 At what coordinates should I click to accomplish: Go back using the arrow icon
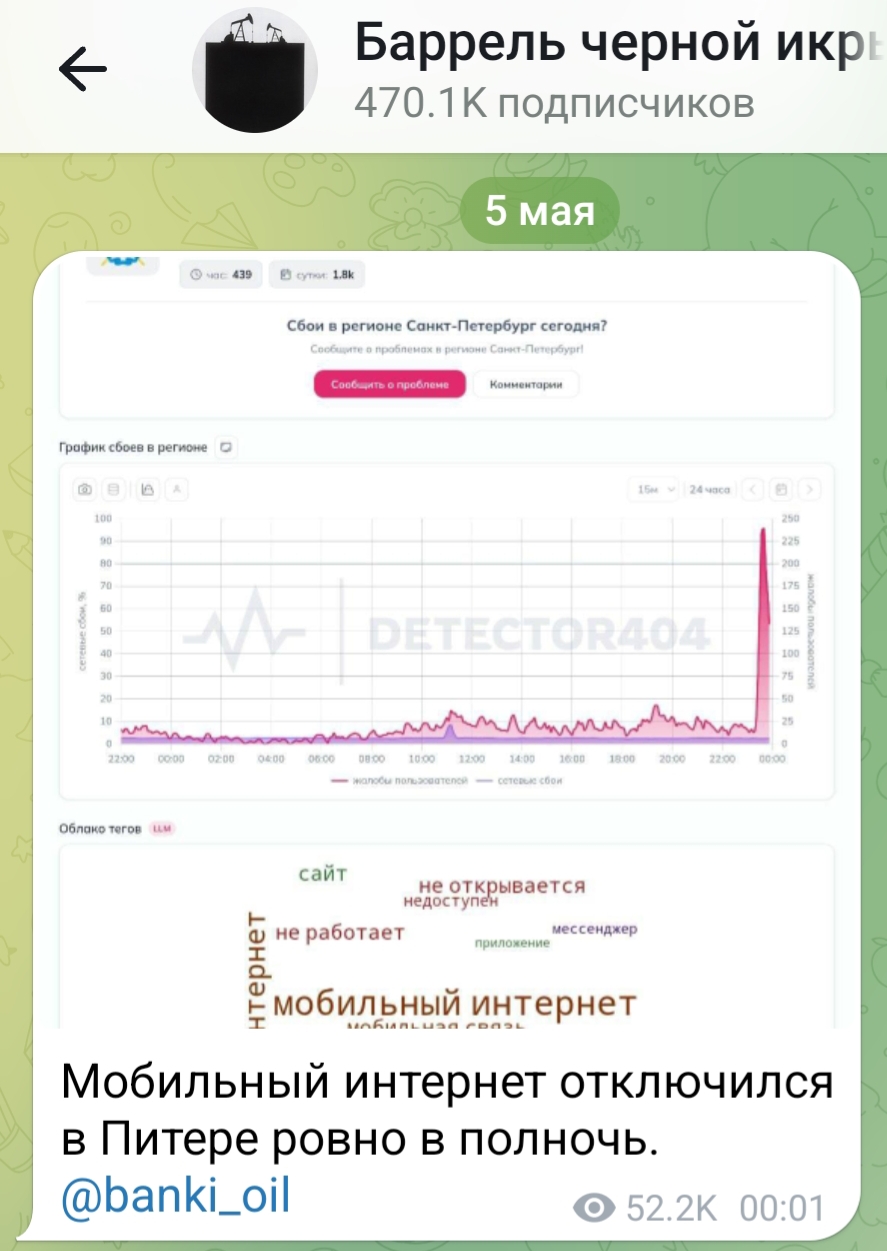point(82,69)
